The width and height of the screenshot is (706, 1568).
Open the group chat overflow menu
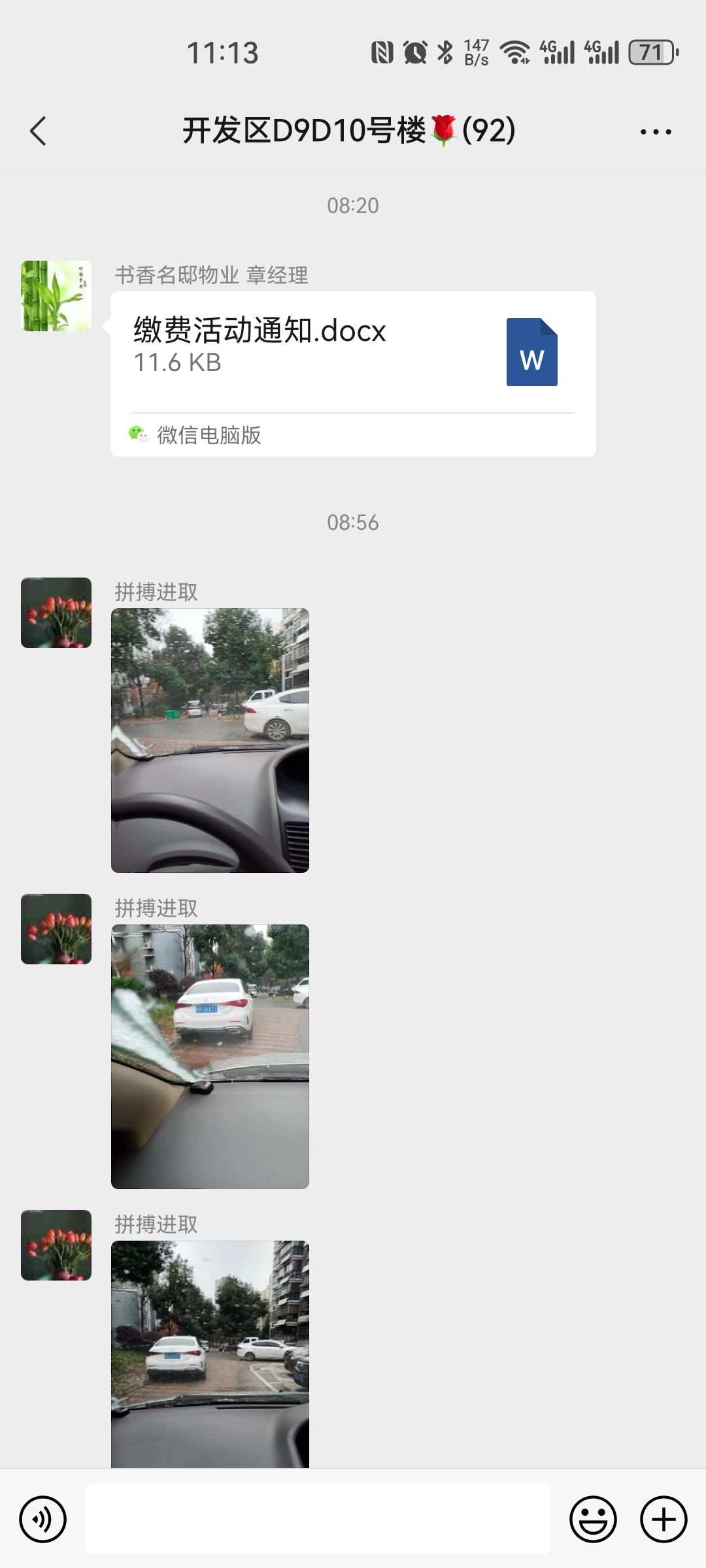pyautogui.click(x=656, y=131)
